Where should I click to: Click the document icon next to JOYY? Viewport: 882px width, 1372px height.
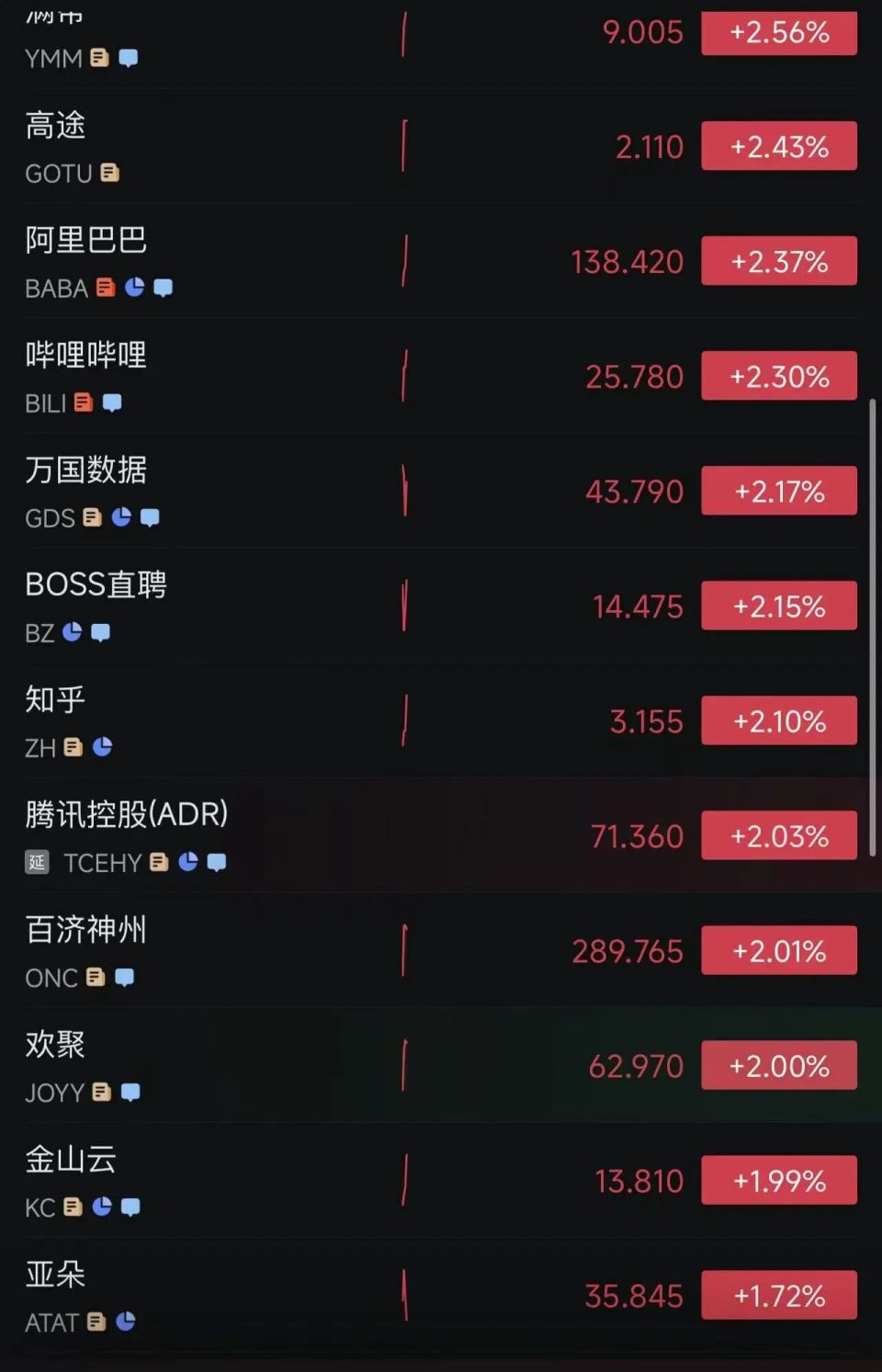tap(101, 1092)
